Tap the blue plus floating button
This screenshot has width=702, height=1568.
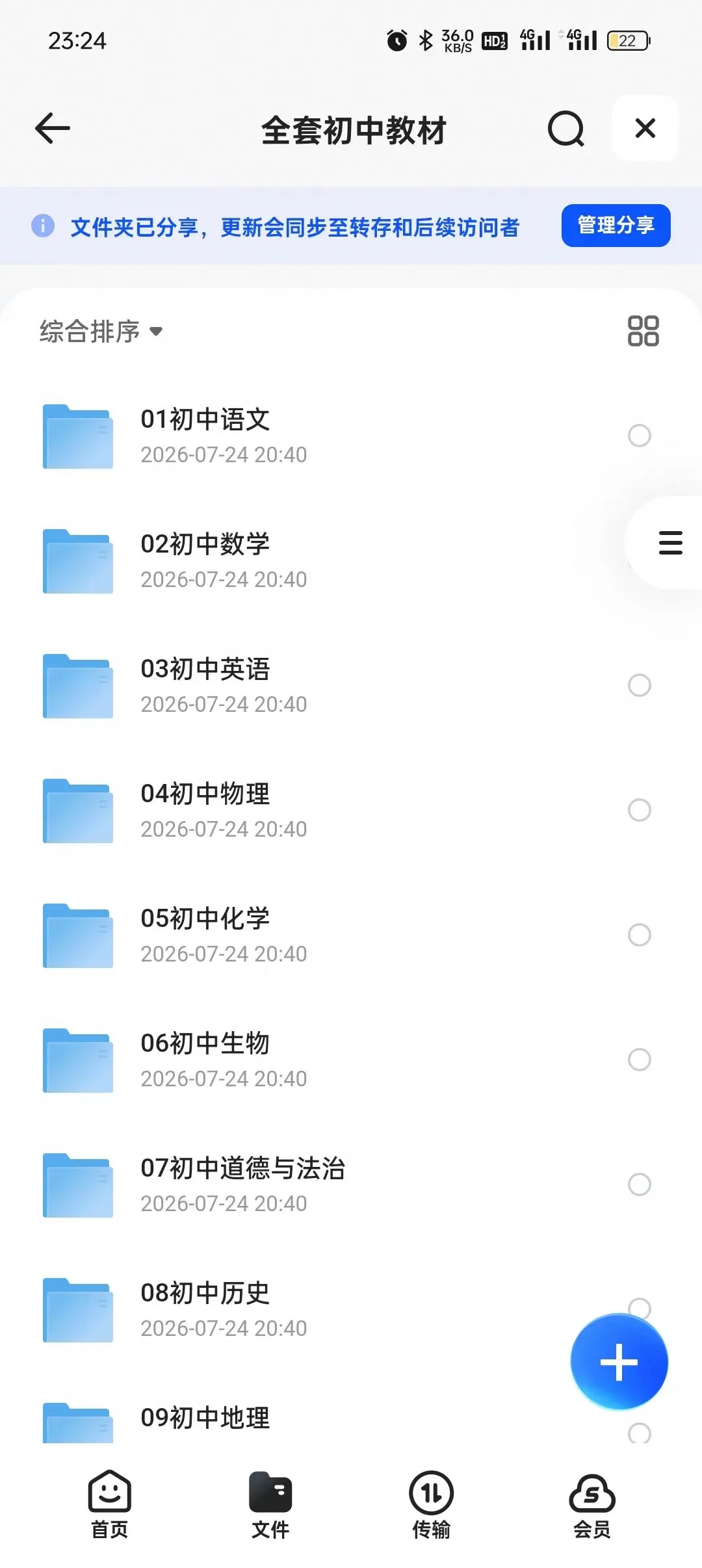619,1362
